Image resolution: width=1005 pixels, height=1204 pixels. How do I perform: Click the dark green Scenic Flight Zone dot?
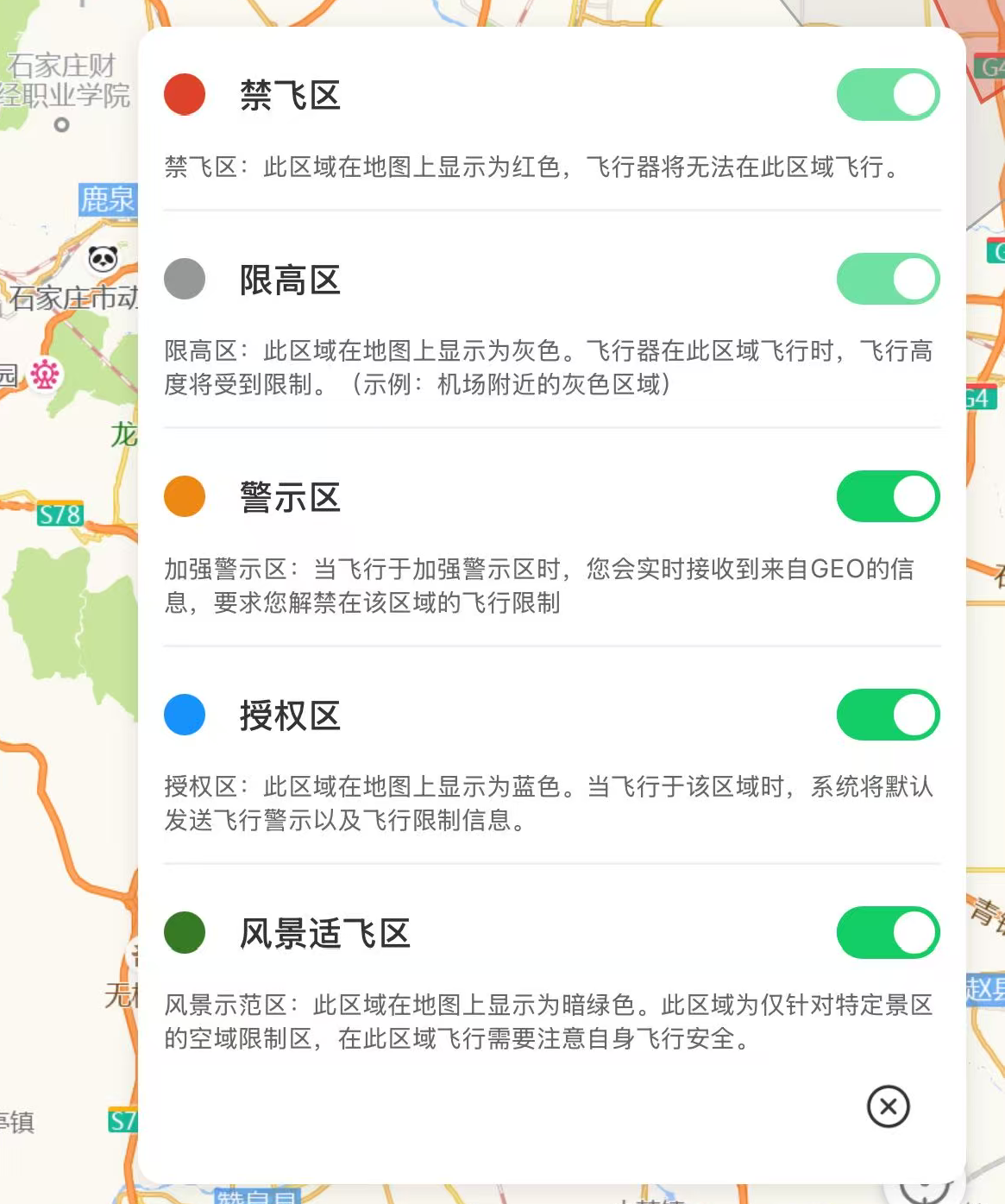pos(185,933)
